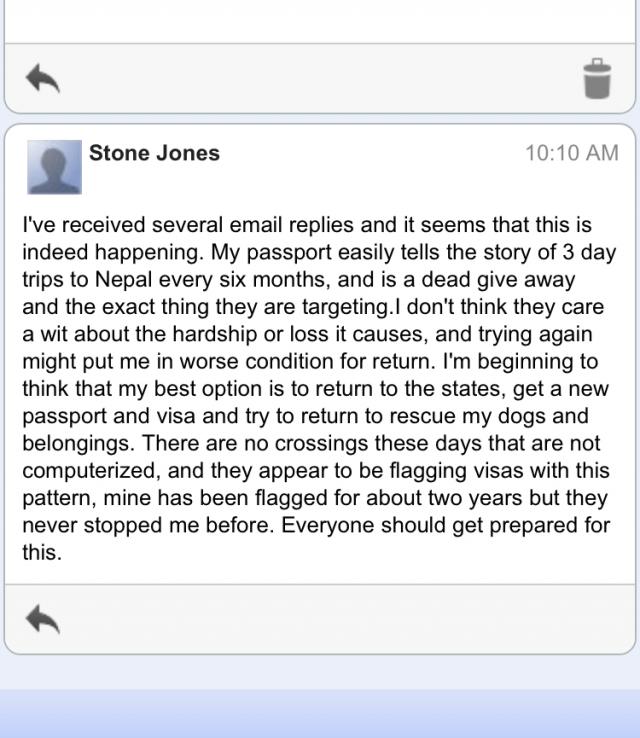This screenshot has width=640, height=738.
Task: Reply to Stone Jones's message
Action: coord(41,619)
